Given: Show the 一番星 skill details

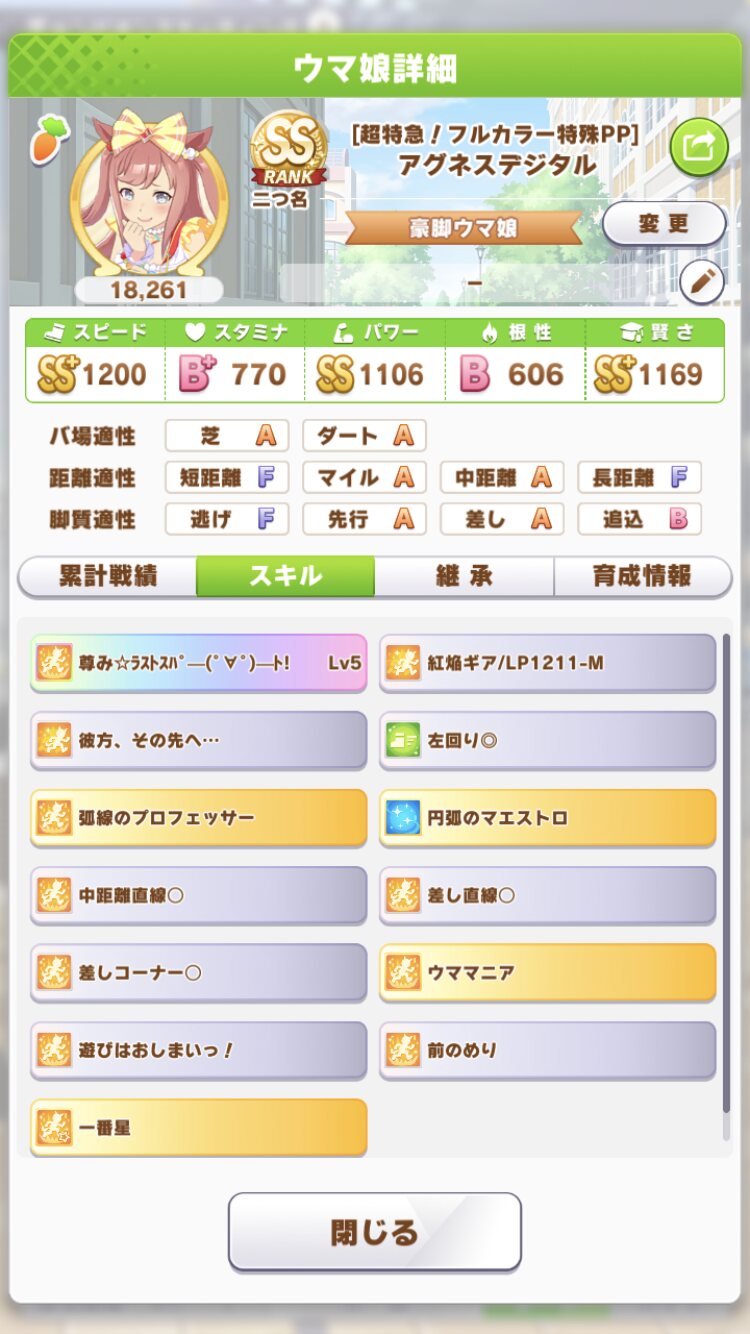Looking at the screenshot, I should click(198, 1127).
